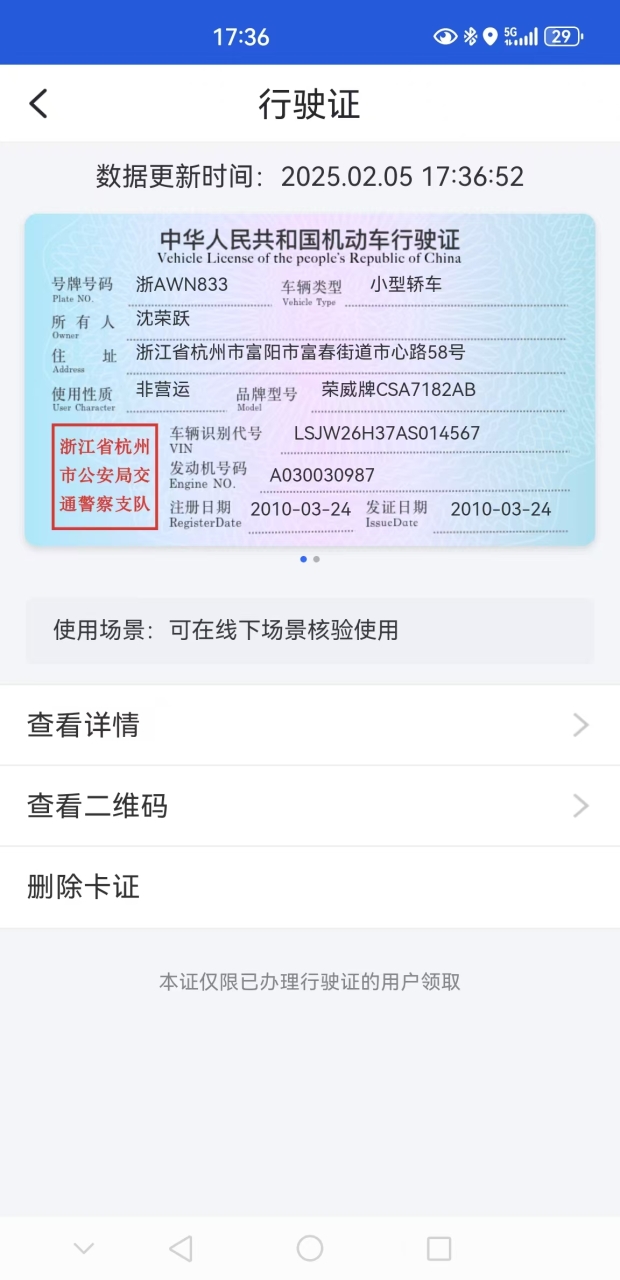Screen dimensions: 620x1280
Task: Open 查看详情 to view license details
Action: pos(310,725)
